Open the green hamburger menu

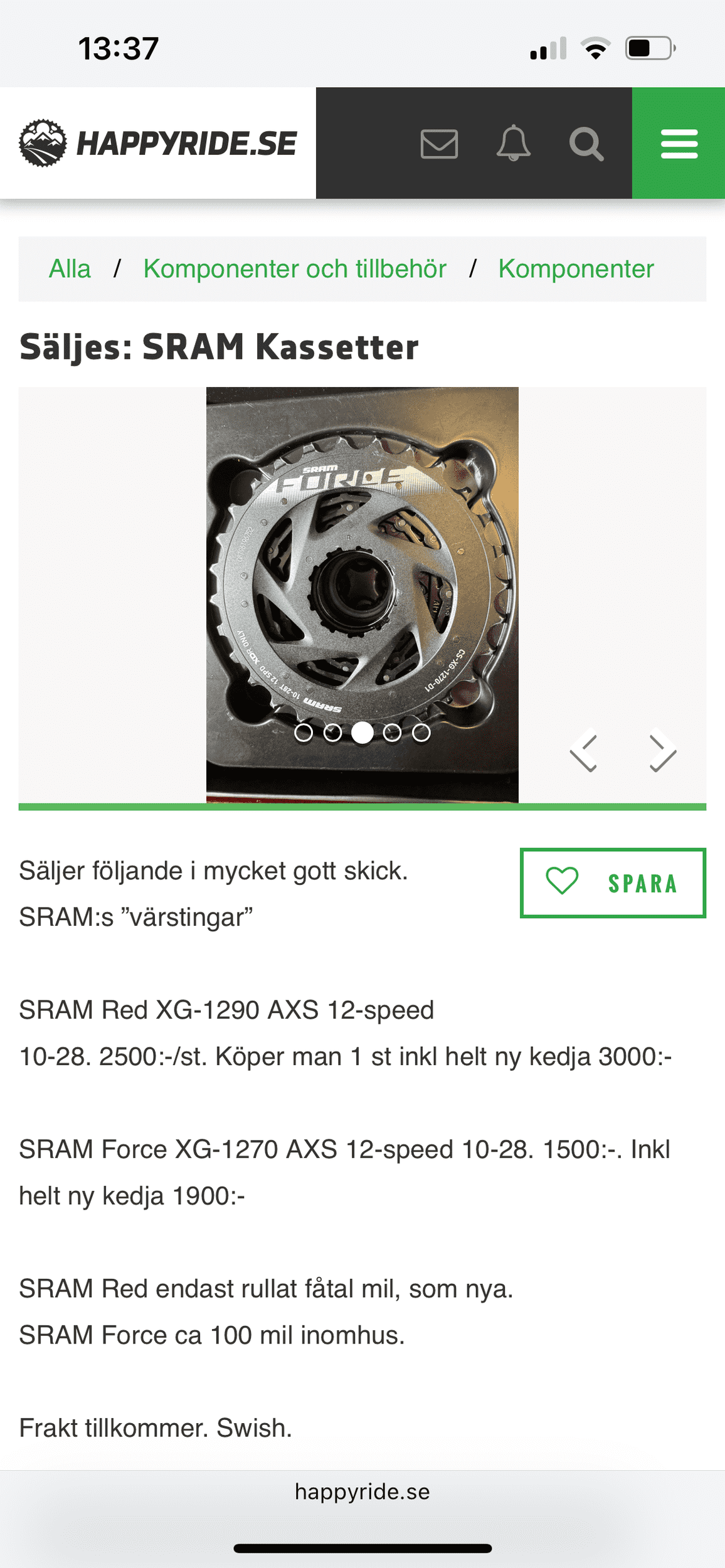coord(679,144)
